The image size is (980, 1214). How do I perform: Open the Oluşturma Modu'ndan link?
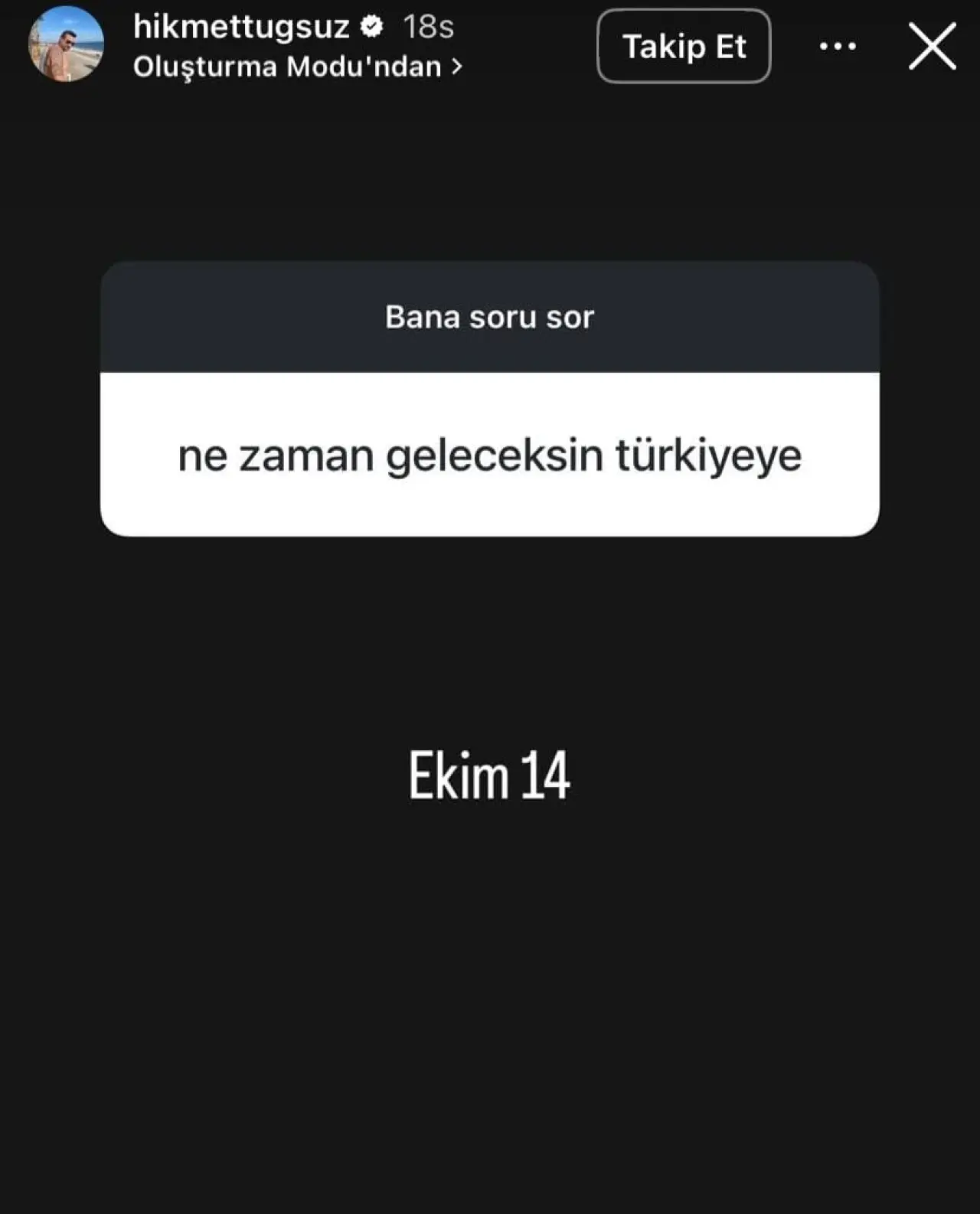[x=296, y=67]
